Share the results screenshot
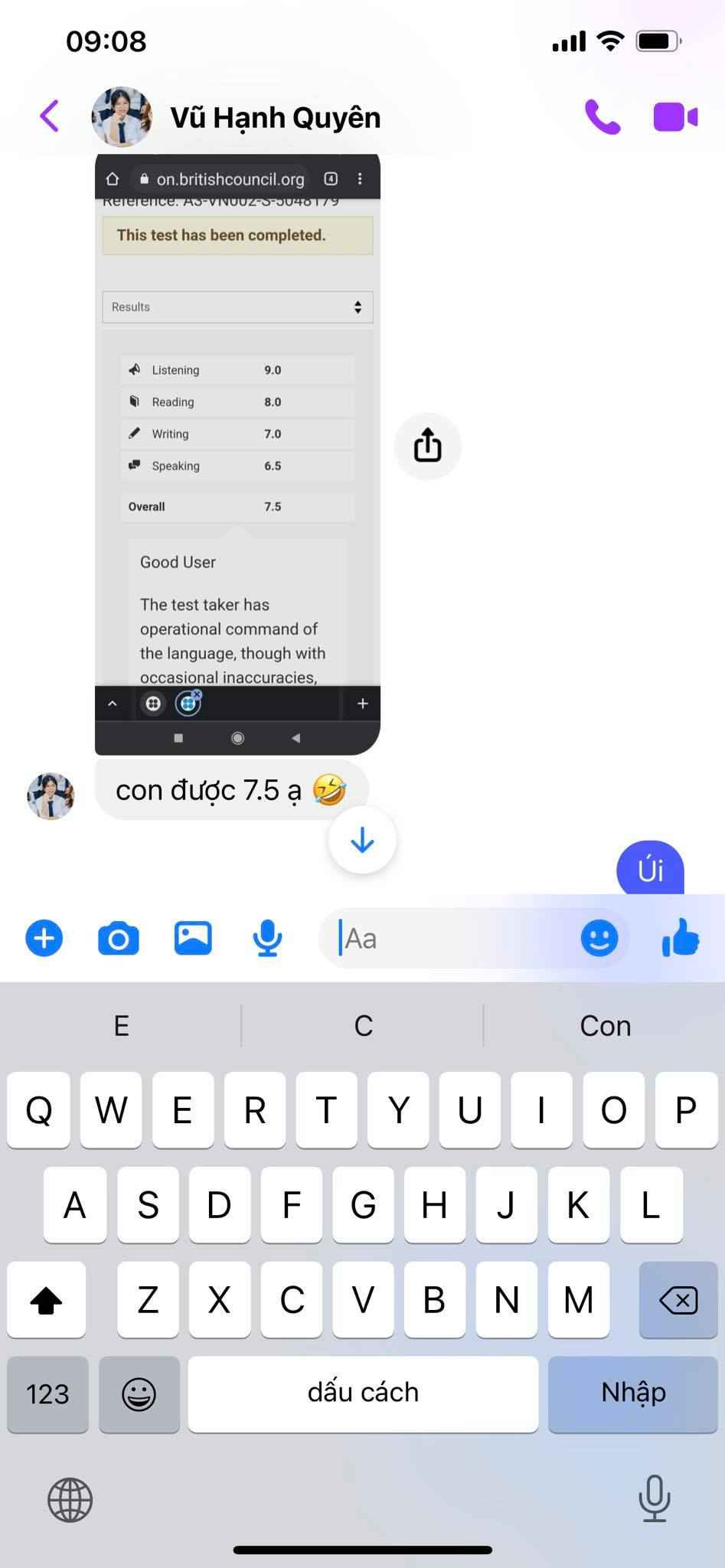 [x=427, y=446]
